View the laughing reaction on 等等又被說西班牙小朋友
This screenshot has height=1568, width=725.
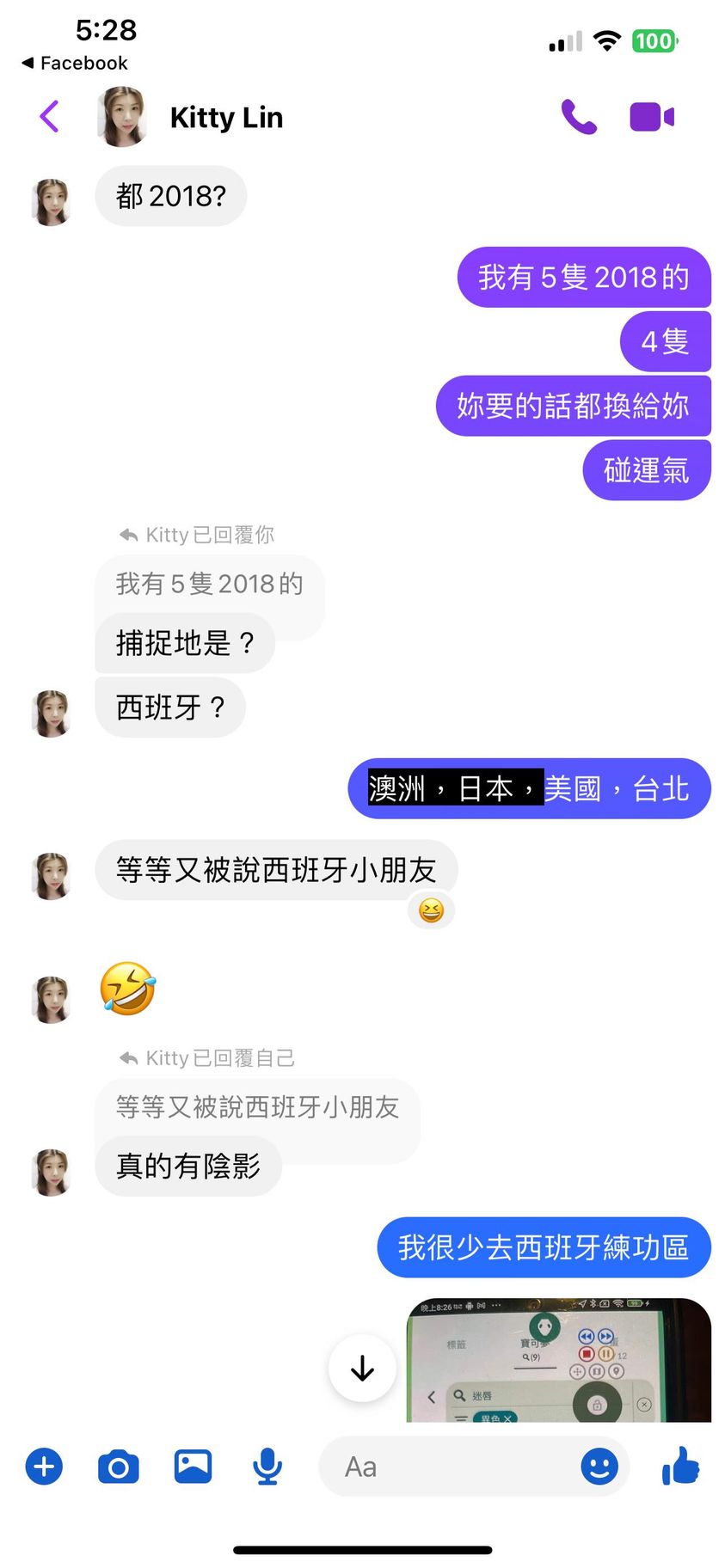431,910
